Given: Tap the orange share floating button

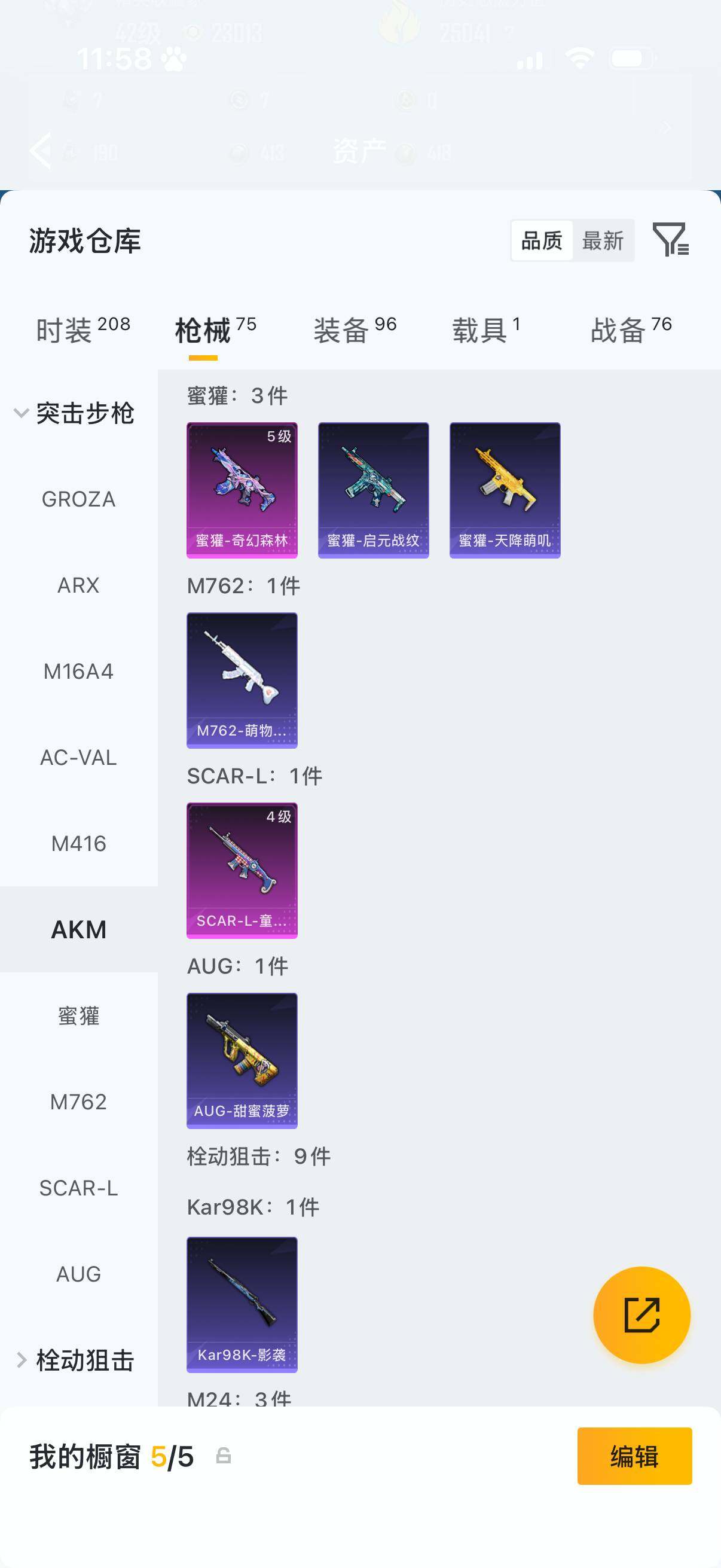Looking at the screenshot, I should point(642,1315).
